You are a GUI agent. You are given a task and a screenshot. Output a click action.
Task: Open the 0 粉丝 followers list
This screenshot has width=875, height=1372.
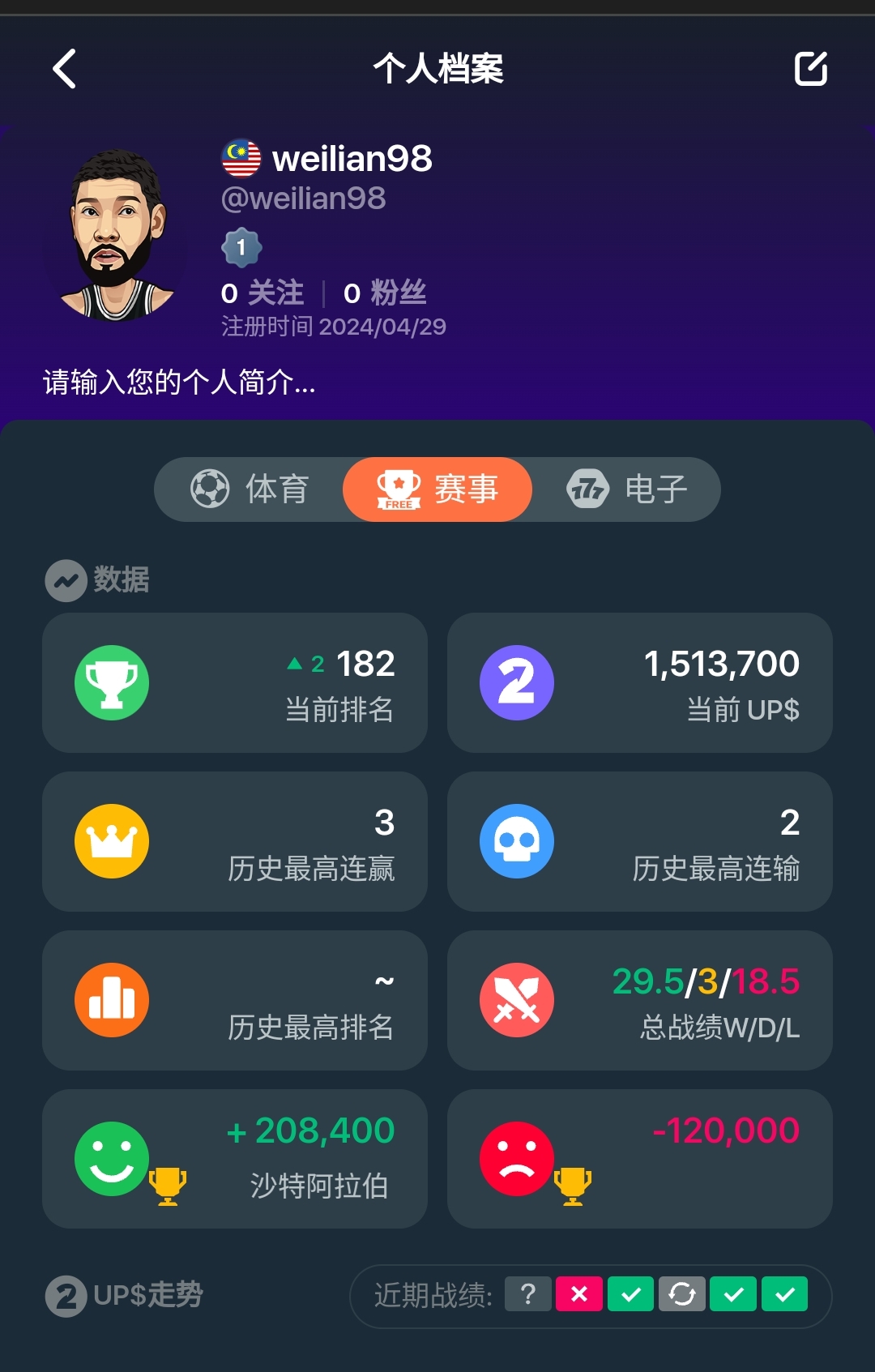point(385,293)
